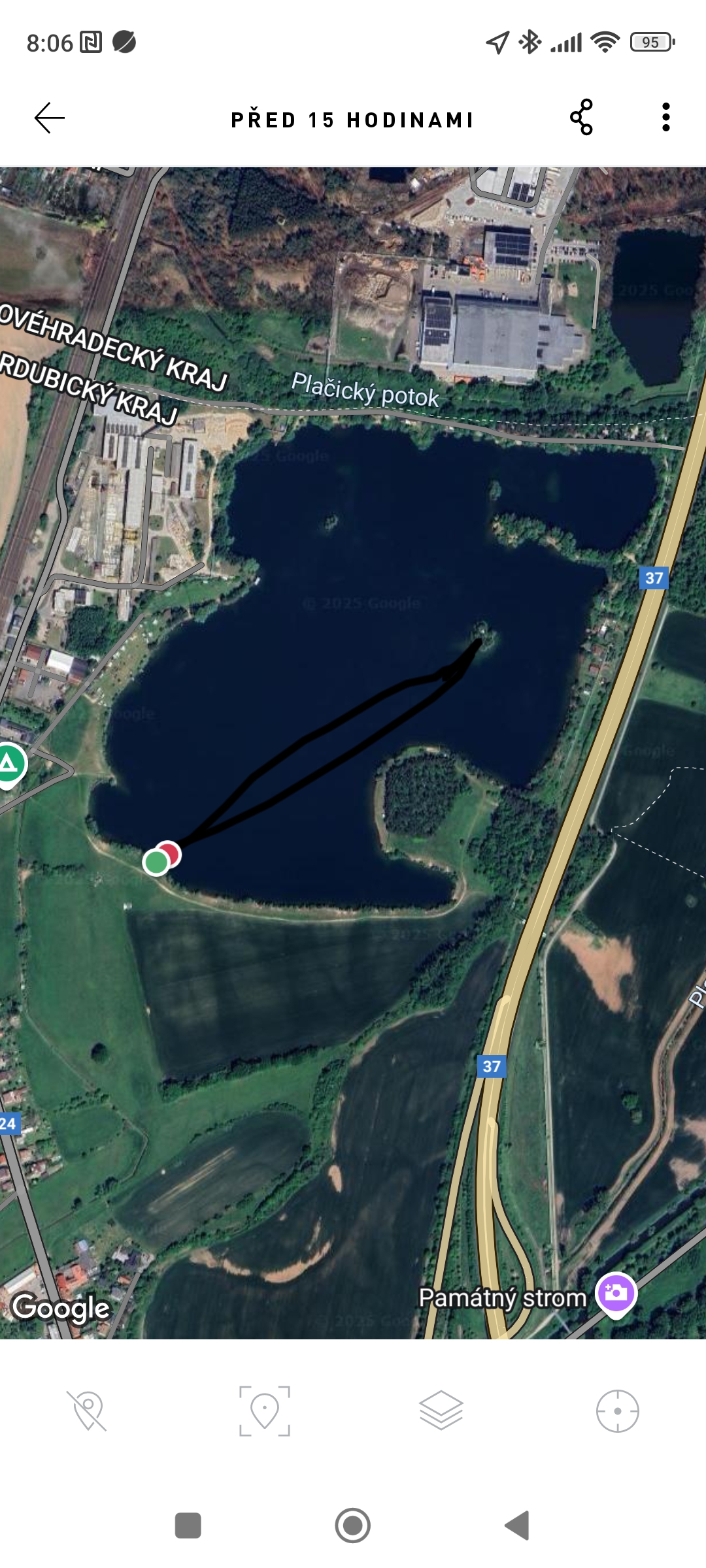
Task: Open the three-dot overflow menu
Action: coord(665,118)
